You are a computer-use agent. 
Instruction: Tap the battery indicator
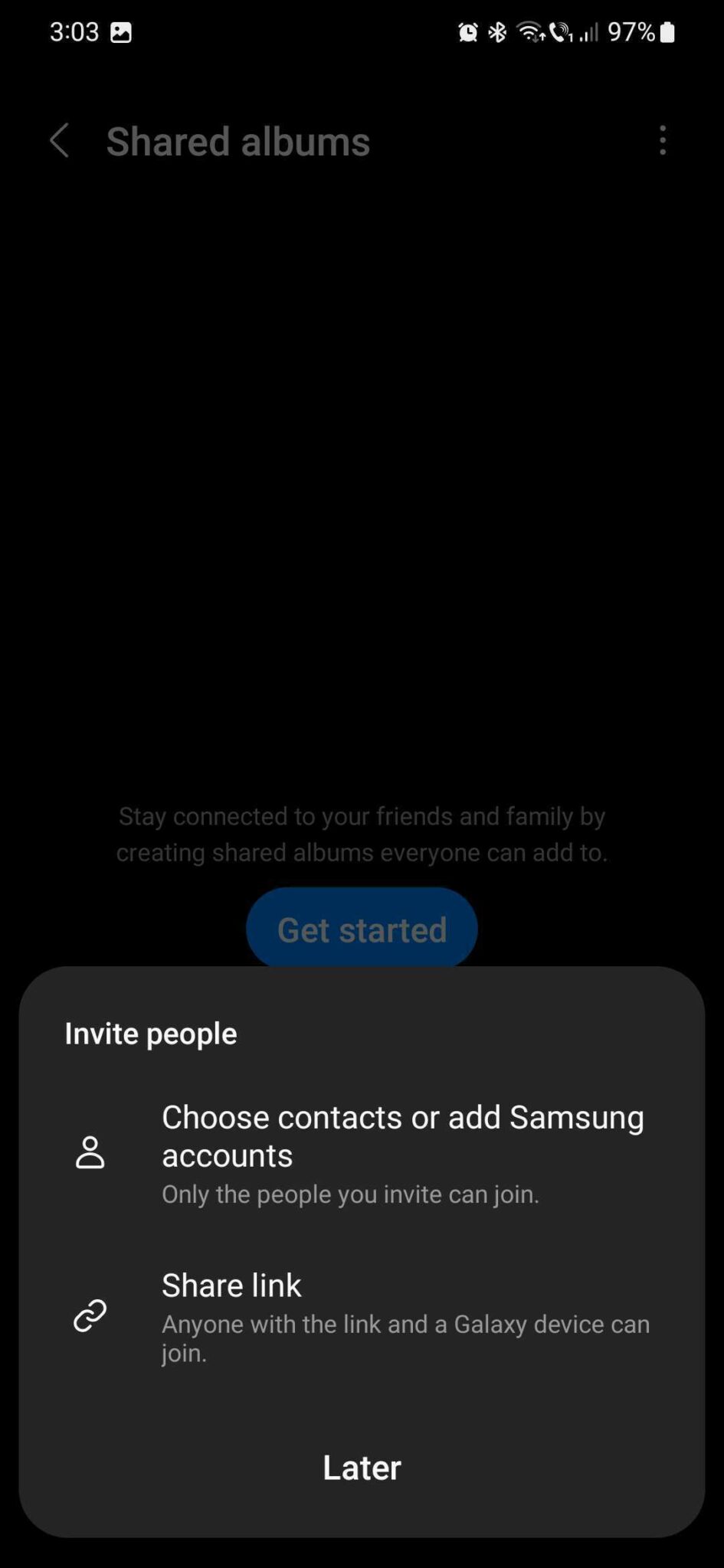click(666, 31)
